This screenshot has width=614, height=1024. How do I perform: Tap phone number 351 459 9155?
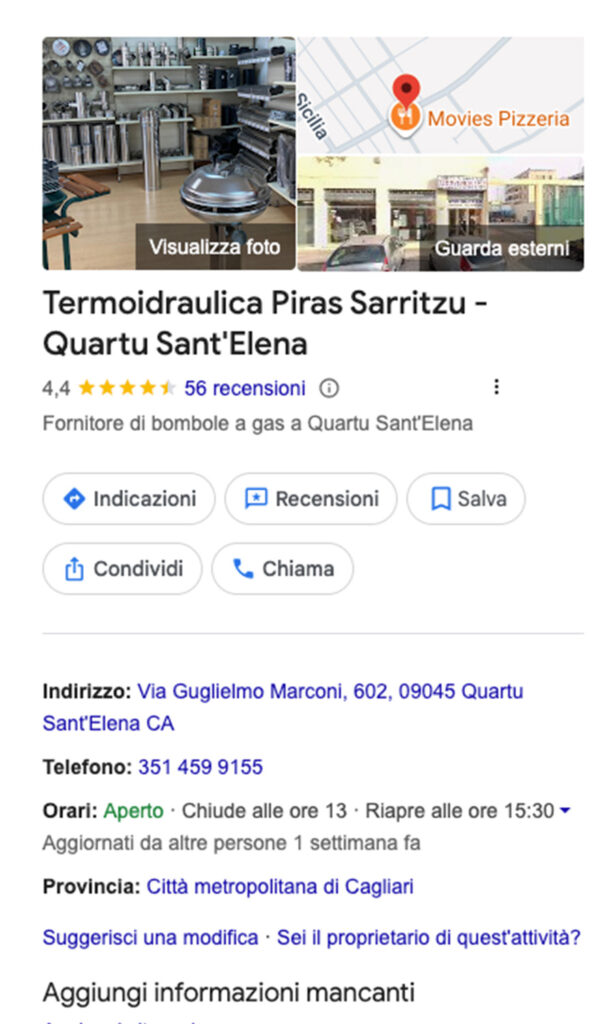(x=200, y=767)
